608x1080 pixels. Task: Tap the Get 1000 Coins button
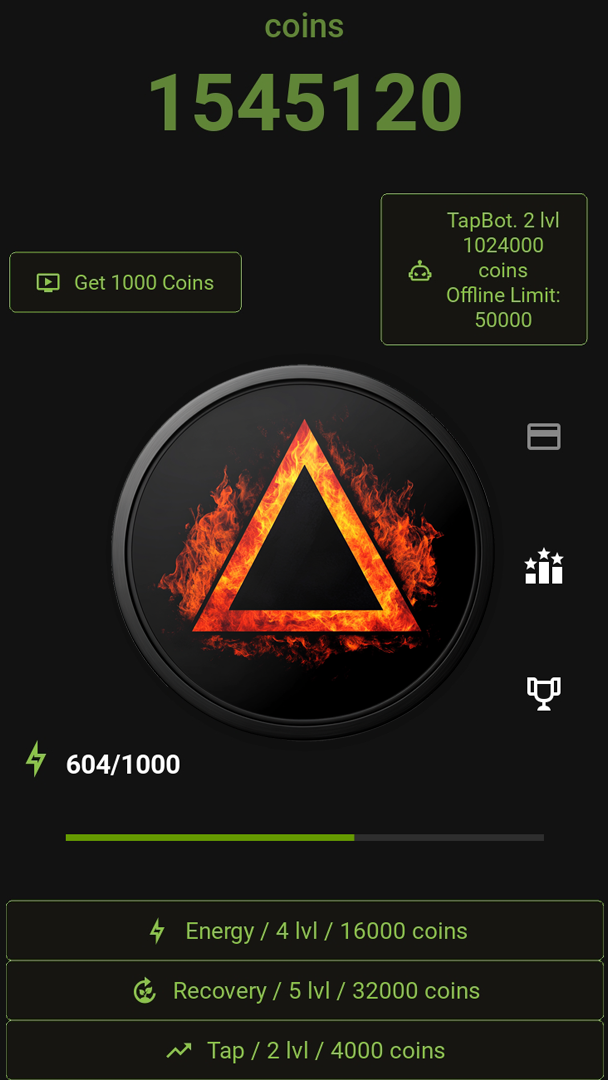(125, 282)
